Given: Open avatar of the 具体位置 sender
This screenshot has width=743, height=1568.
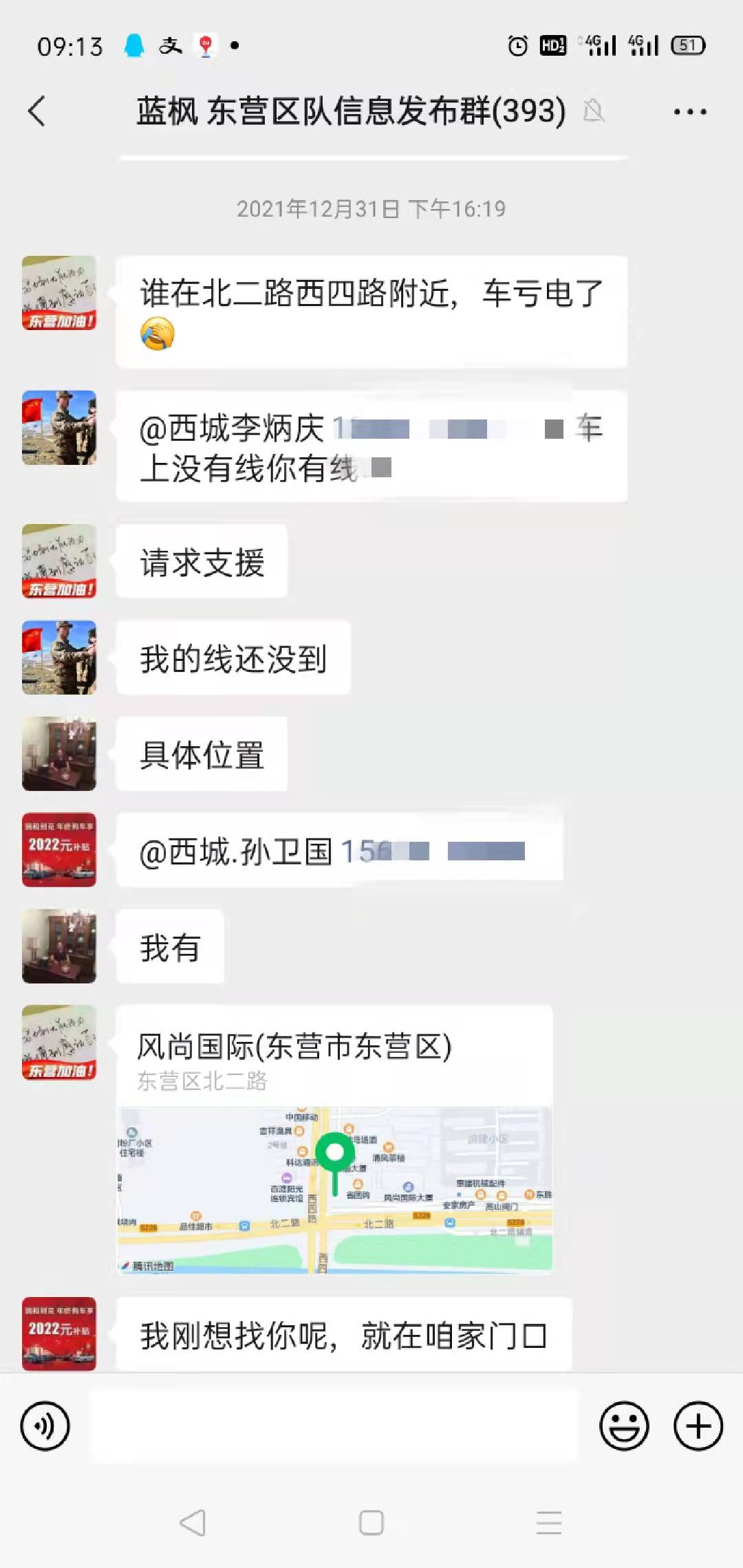Looking at the screenshot, I should tap(59, 754).
